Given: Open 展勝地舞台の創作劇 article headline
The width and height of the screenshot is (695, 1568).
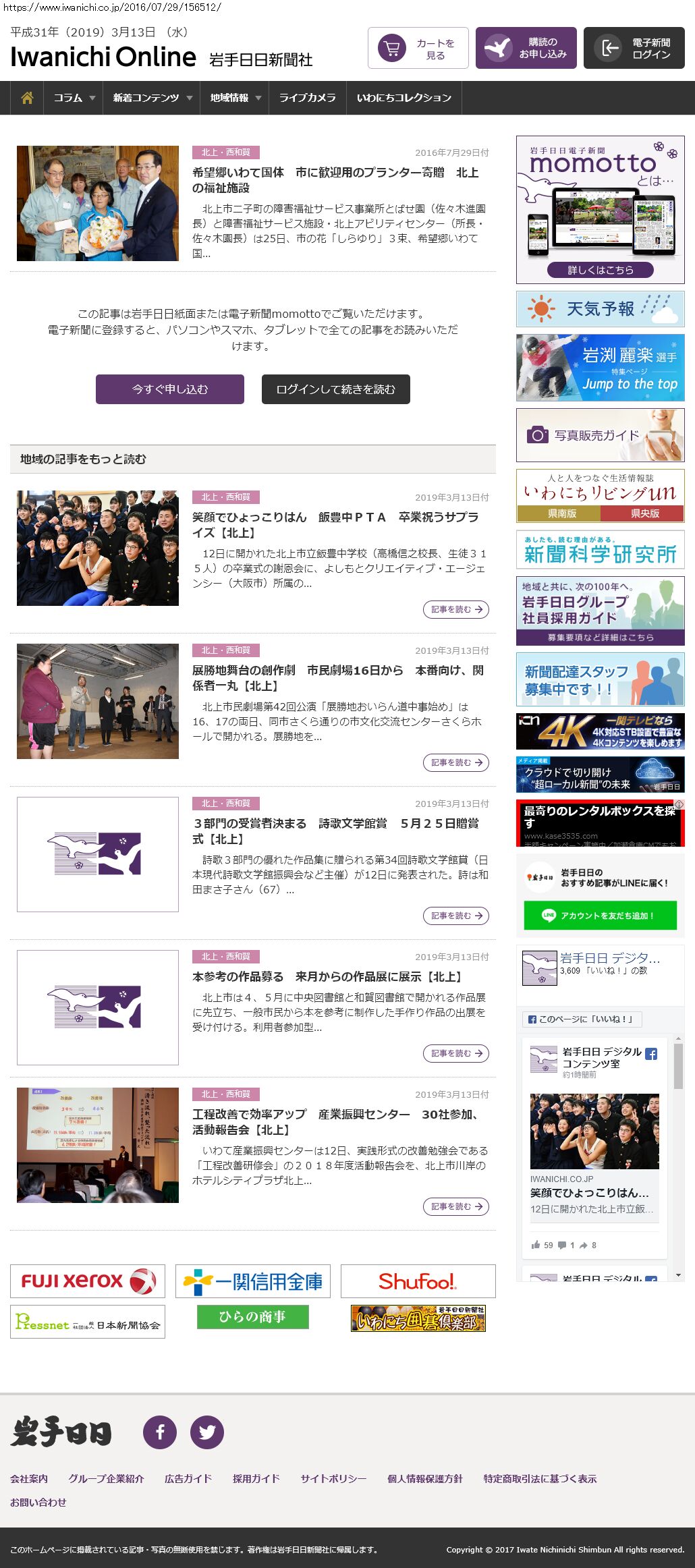Looking at the screenshot, I should (x=337, y=677).
